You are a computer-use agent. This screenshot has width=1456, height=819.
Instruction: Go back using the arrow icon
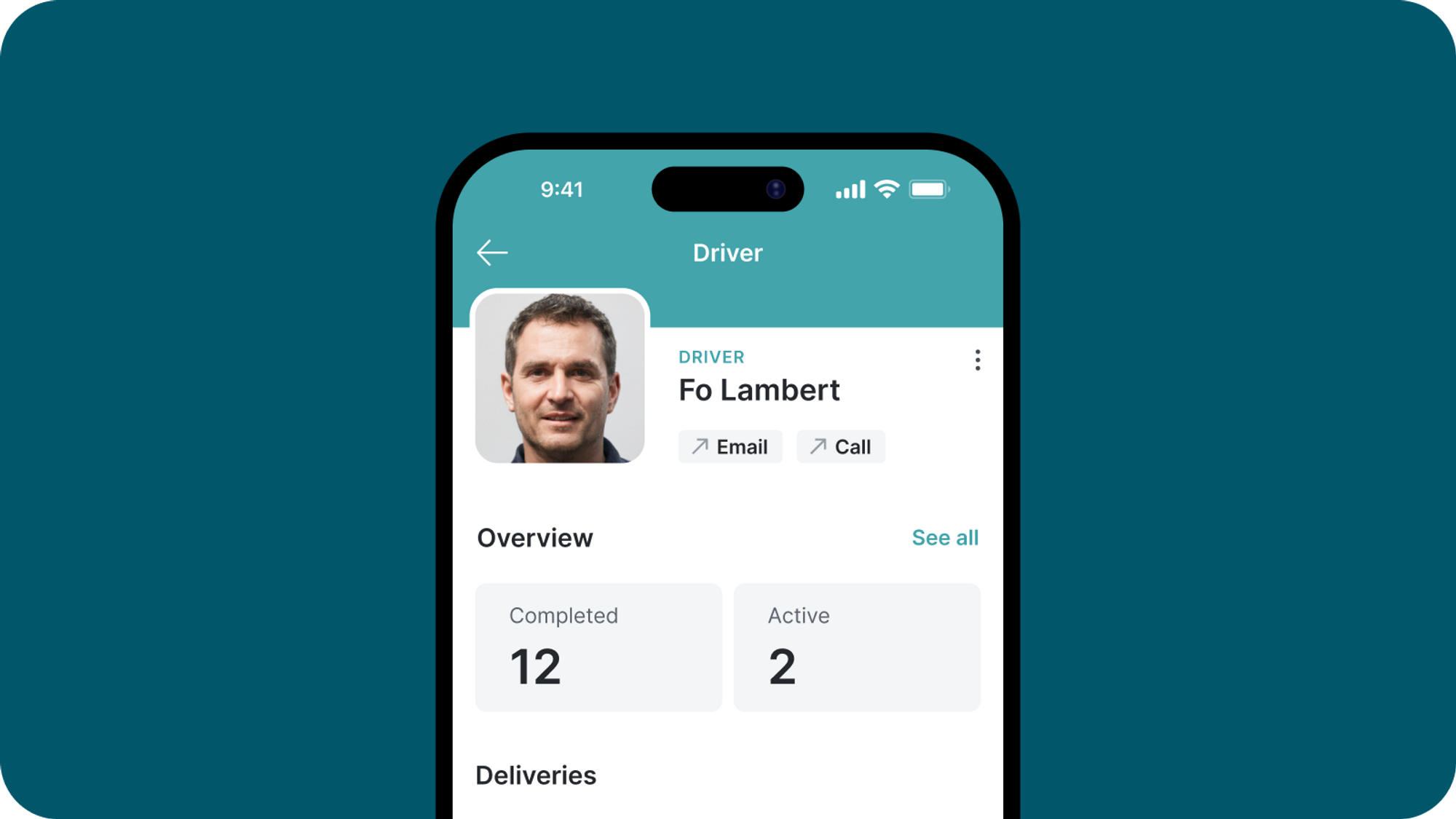pyautogui.click(x=492, y=253)
